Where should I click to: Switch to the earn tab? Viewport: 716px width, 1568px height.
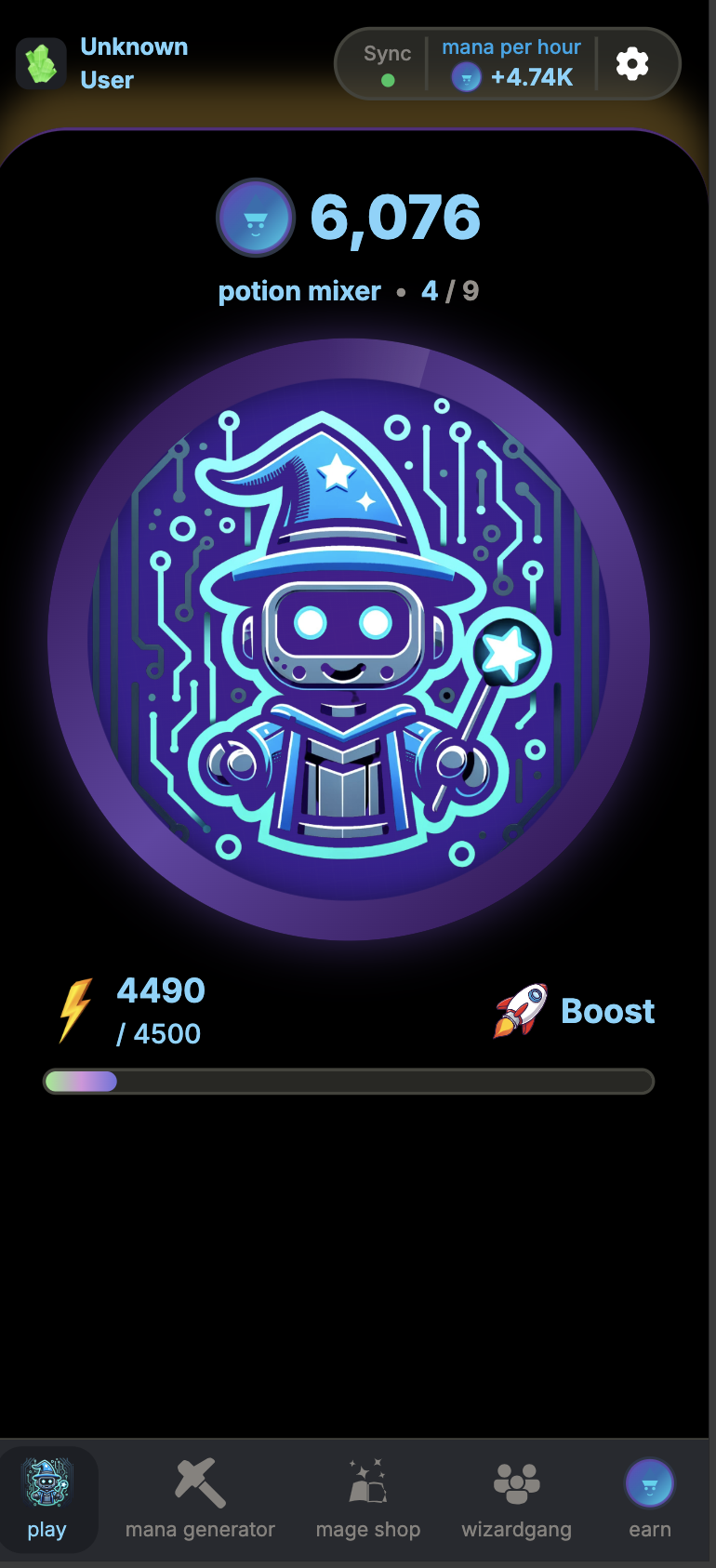tap(649, 1496)
